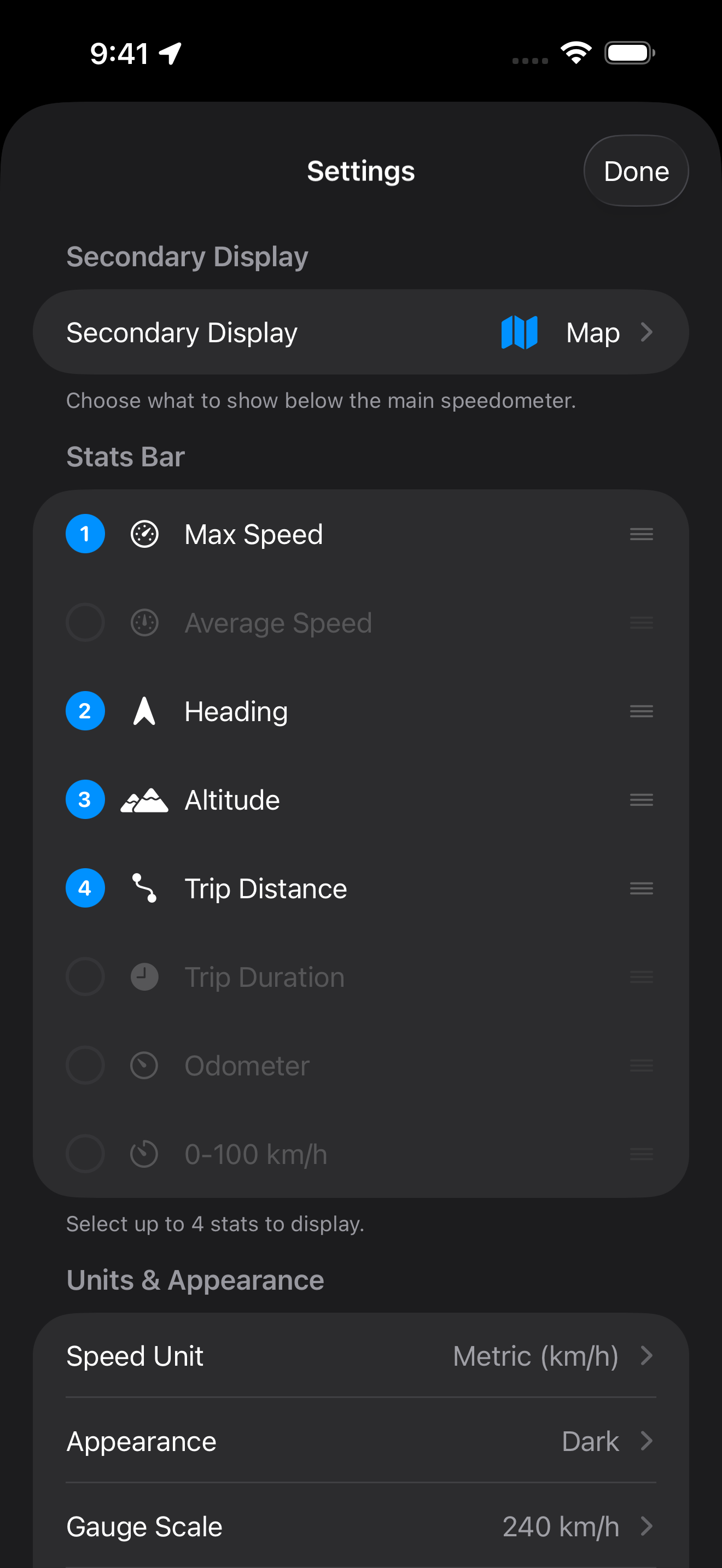Viewport: 722px width, 1568px height.
Task: Open the Secondary Display options
Action: tap(361, 332)
